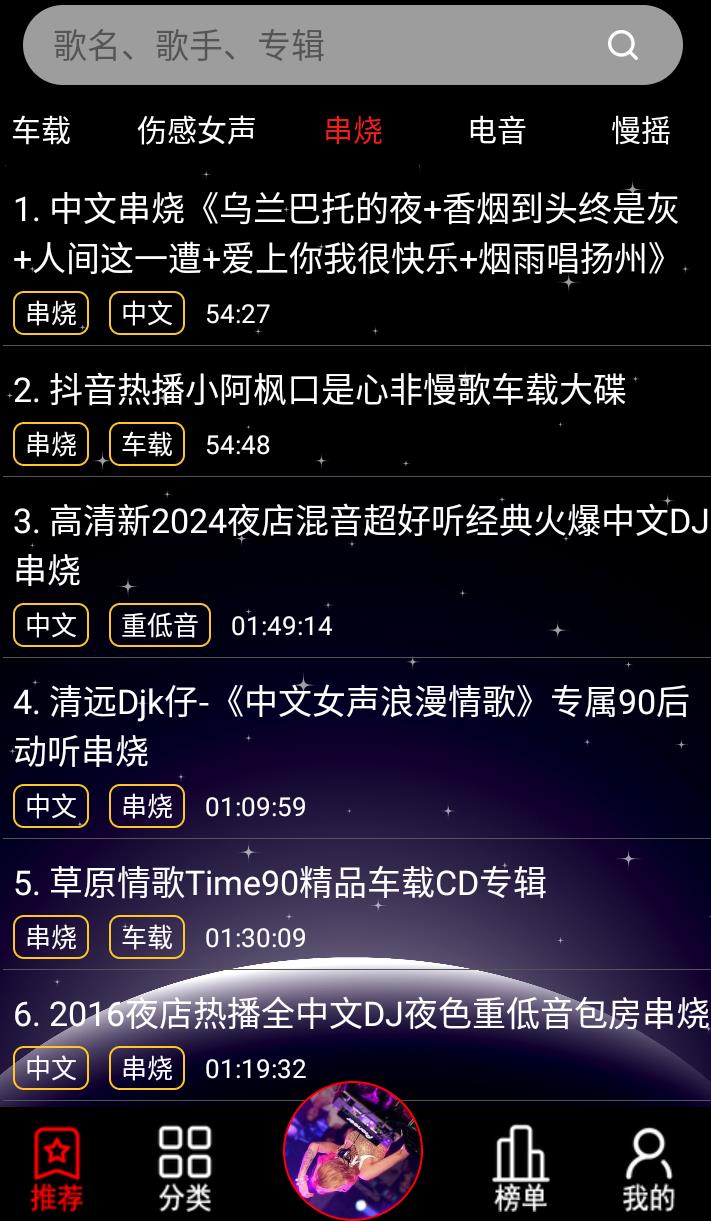Screen dimensions: 711x1221
Task: Select the 伤感女声 tab
Action: (196, 130)
